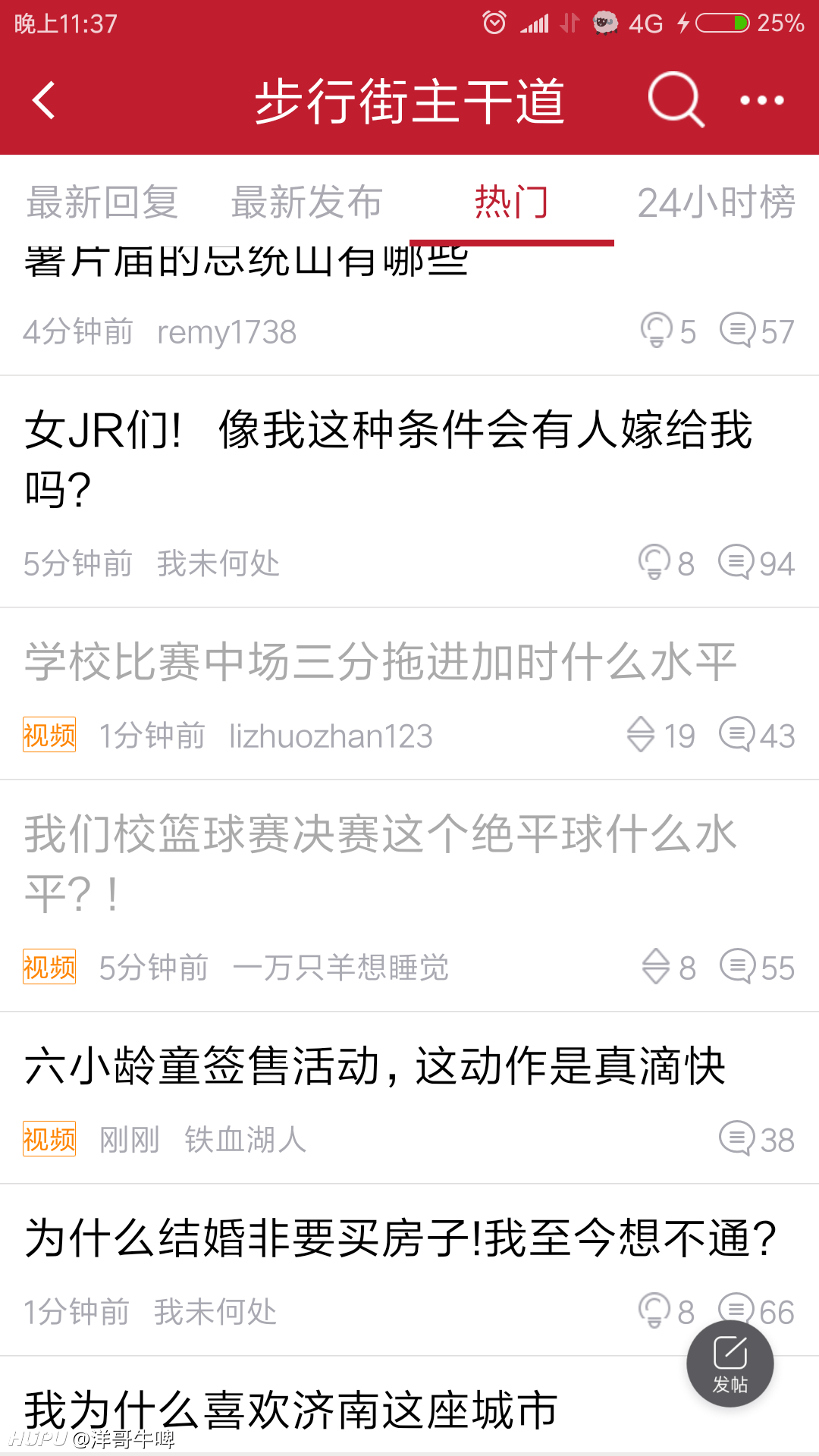Switch to the 24小时榜 tab
Screen dimensions: 819x1456
(x=716, y=202)
